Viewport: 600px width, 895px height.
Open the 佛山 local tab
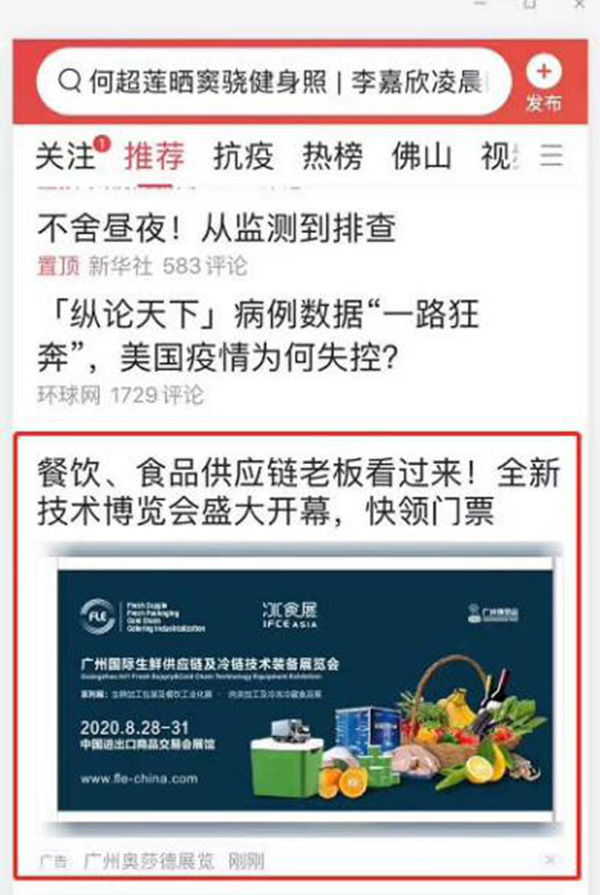pyautogui.click(x=421, y=157)
